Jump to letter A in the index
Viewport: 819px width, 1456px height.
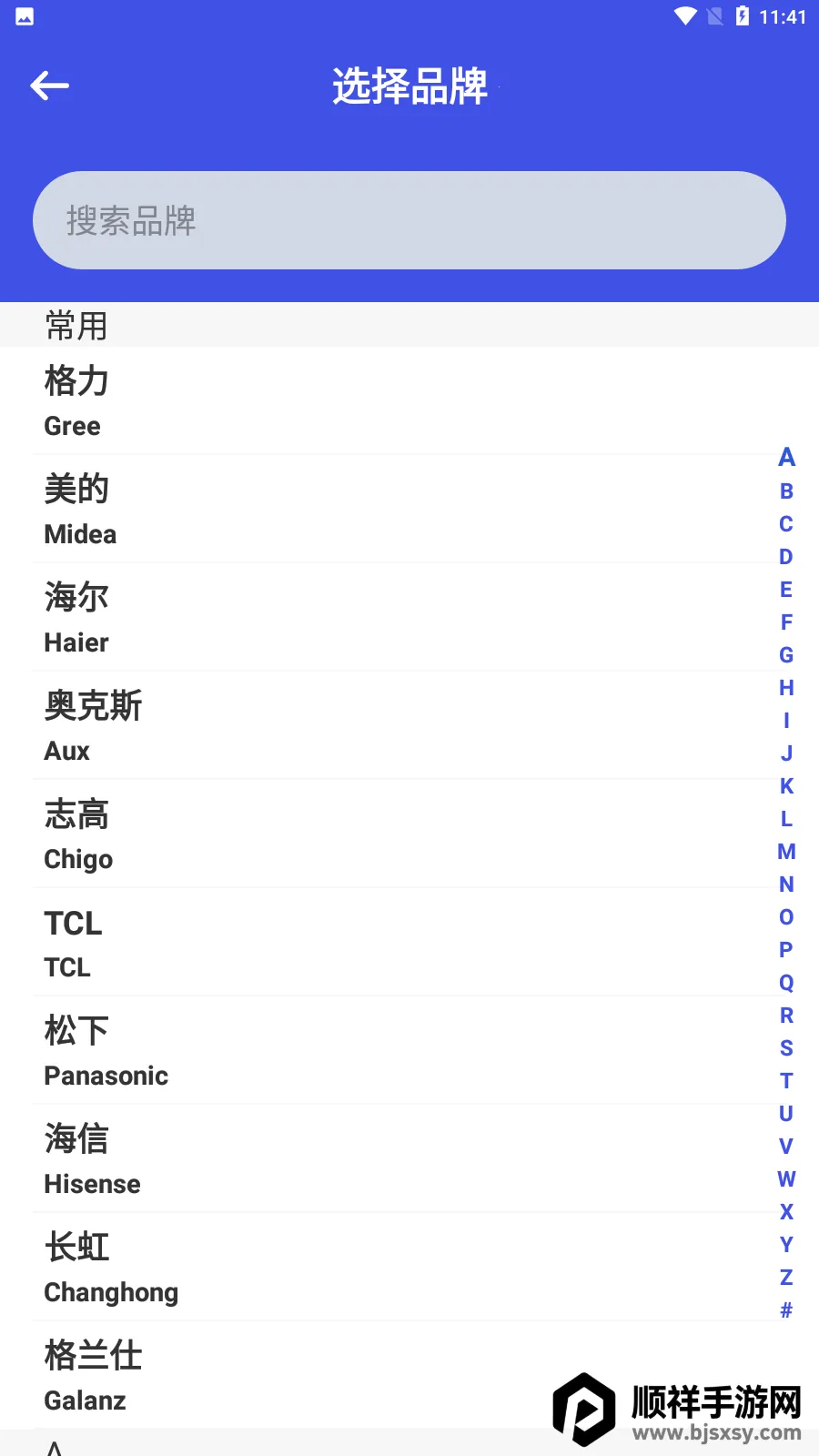[x=786, y=458]
